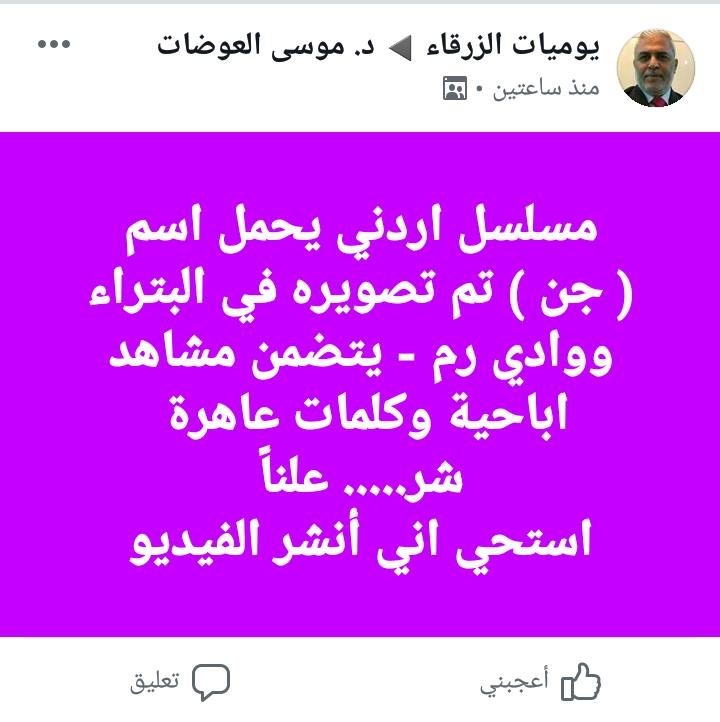Tap تعليق to comment on the post
Screen dimensions: 720x722
click(181, 683)
